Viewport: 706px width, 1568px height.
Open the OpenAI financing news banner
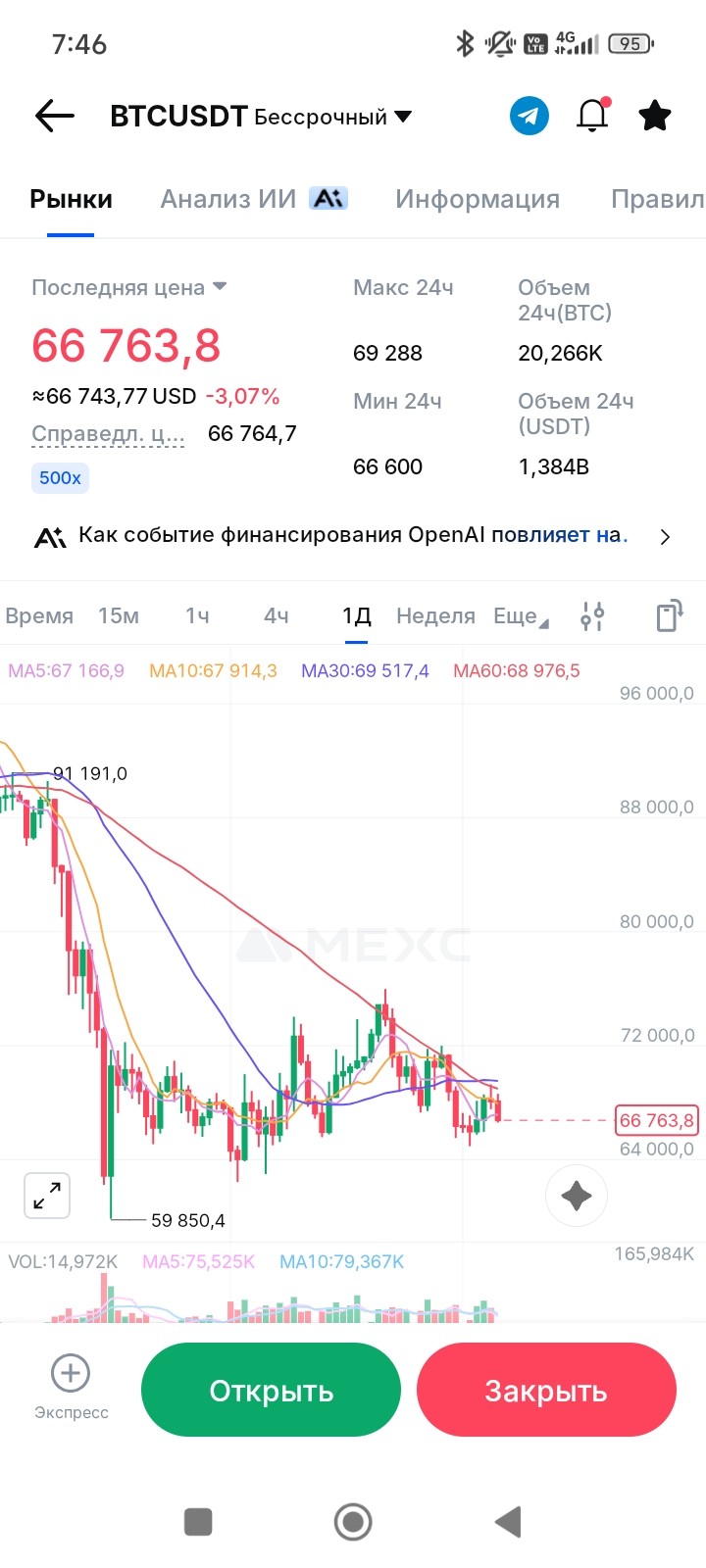(x=353, y=535)
